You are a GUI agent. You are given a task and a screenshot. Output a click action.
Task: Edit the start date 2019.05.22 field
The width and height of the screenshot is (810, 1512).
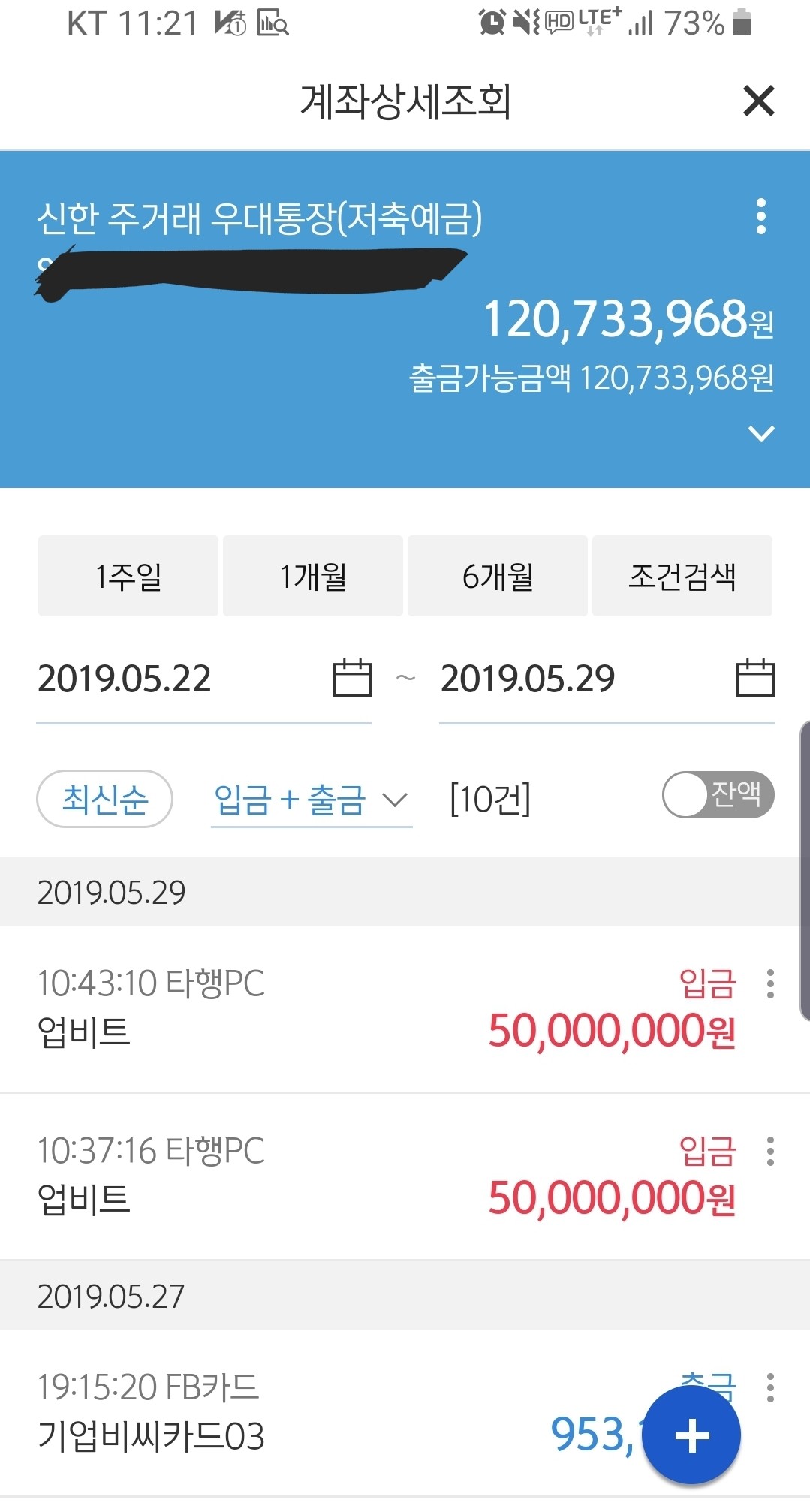(x=126, y=679)
